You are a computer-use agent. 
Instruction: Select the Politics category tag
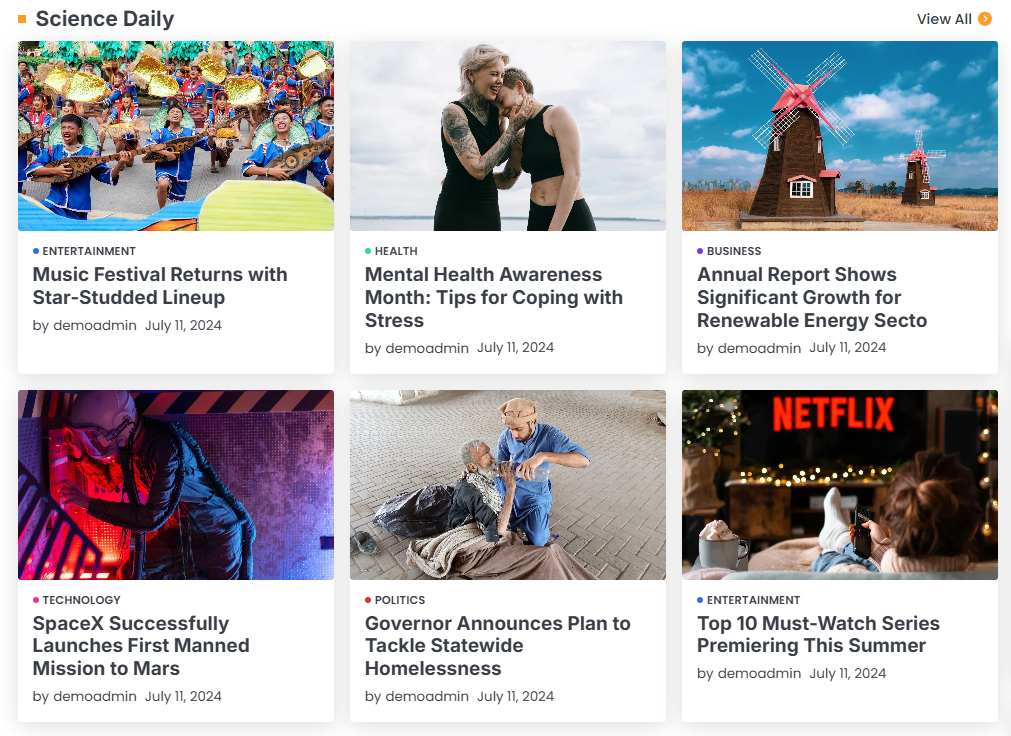pos(399,600)
